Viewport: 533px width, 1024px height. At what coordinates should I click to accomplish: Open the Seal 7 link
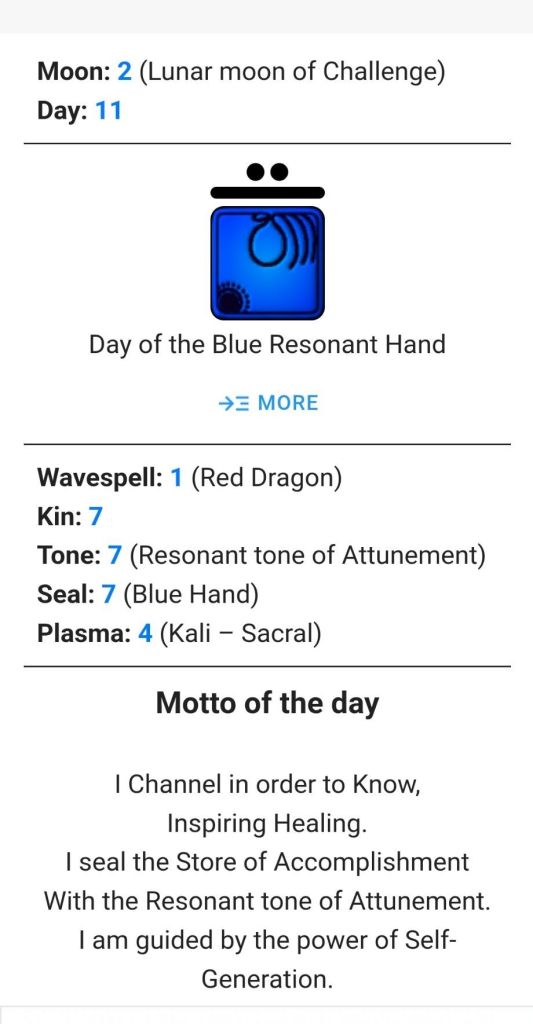[x=108, y=594]
